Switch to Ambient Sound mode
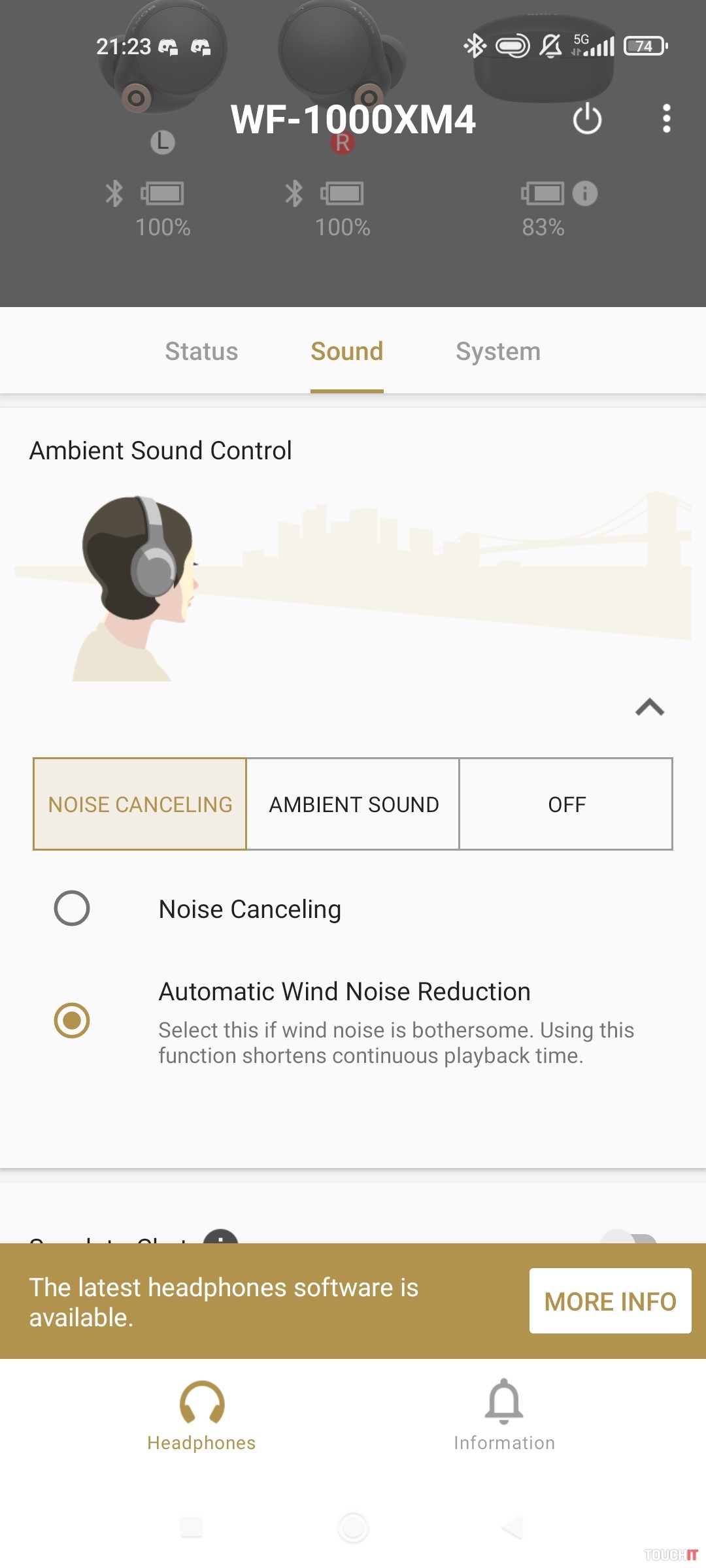Screen dimensions: 706x1568 (353, 804)
